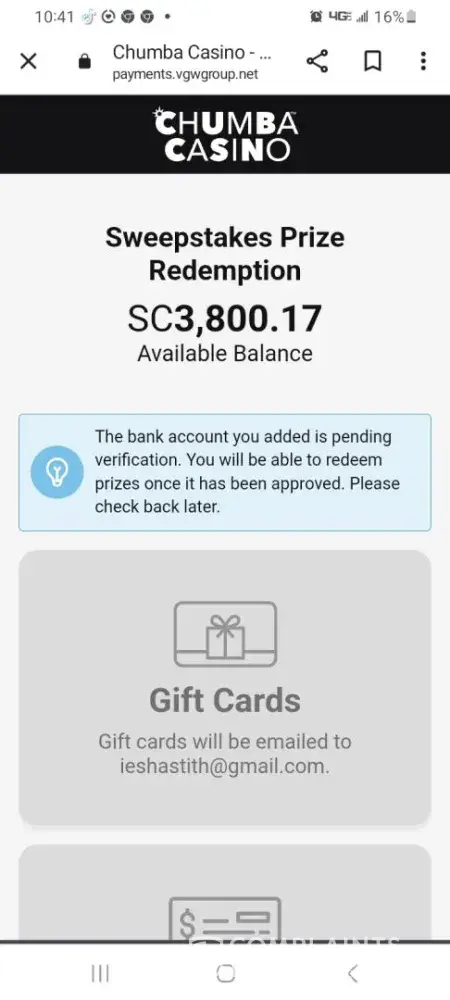Open recent apps from the navigation bar
This screenshot has width=450, height=1000.
pyautogui.click(x=100, y=973)
